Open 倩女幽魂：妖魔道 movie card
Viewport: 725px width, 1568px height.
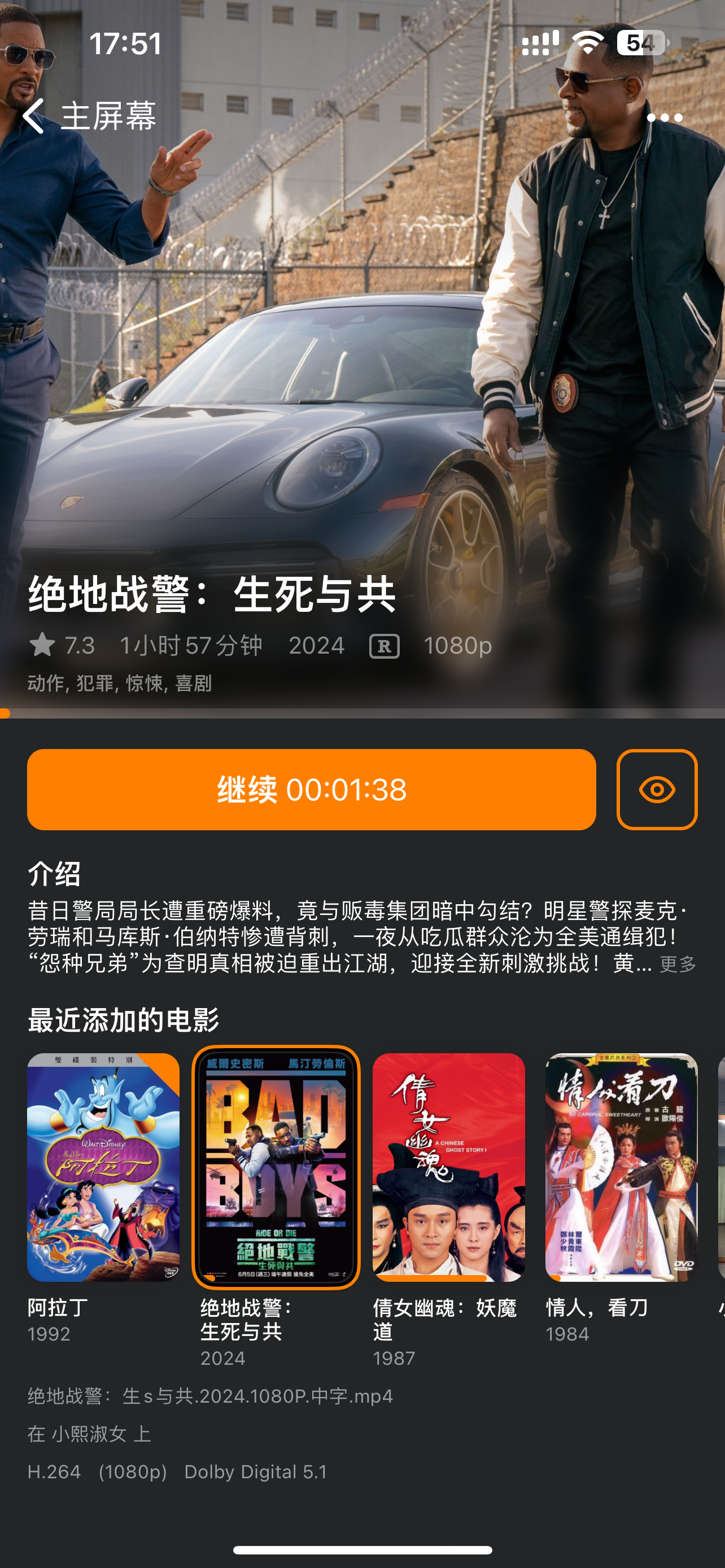[449, 1167]
